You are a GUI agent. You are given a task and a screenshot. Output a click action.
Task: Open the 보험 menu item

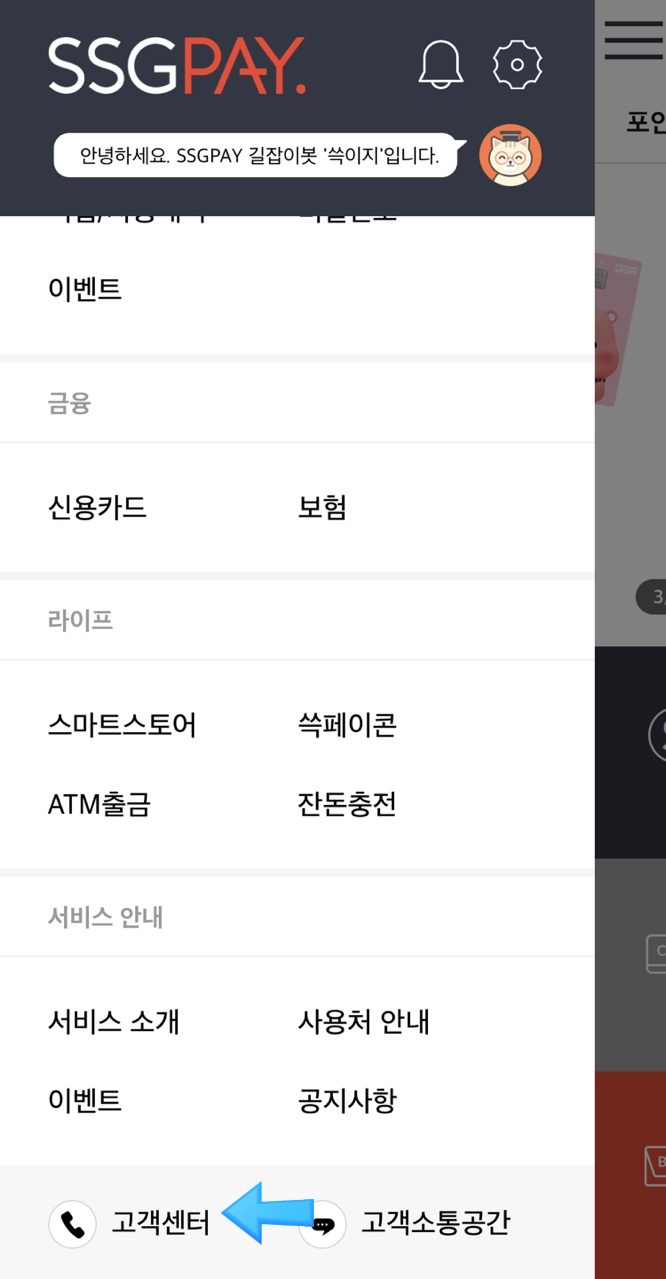pos(322,507)
